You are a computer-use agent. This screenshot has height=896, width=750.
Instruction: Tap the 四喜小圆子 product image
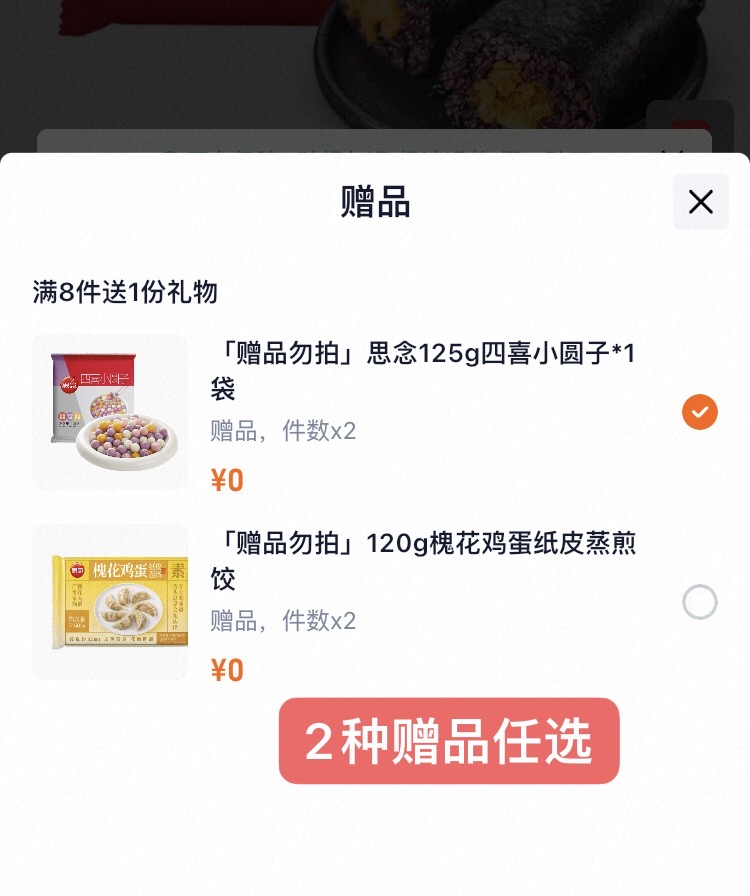coord(110,412)
